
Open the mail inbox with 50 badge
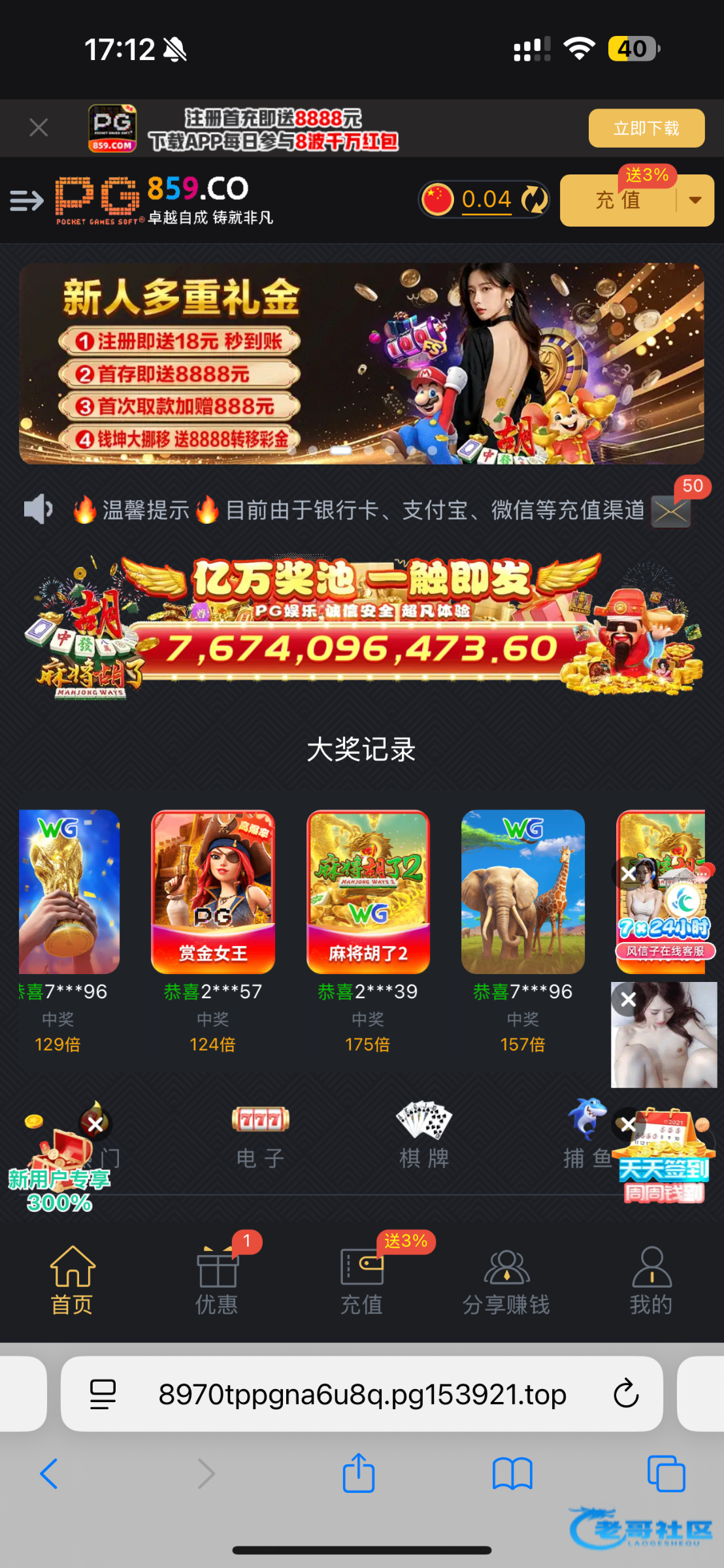(x=672, y=511)
